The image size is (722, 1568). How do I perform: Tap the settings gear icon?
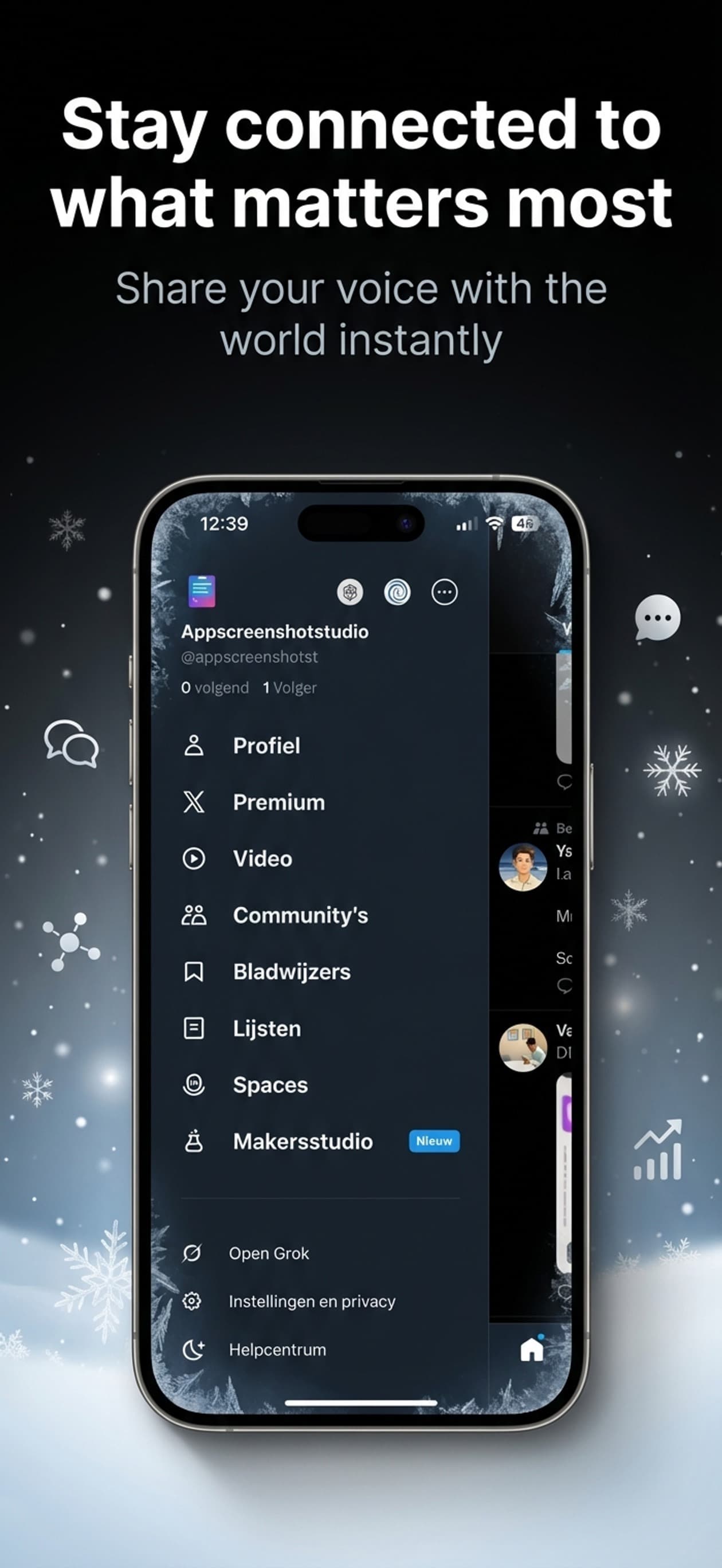[191, 1301]
